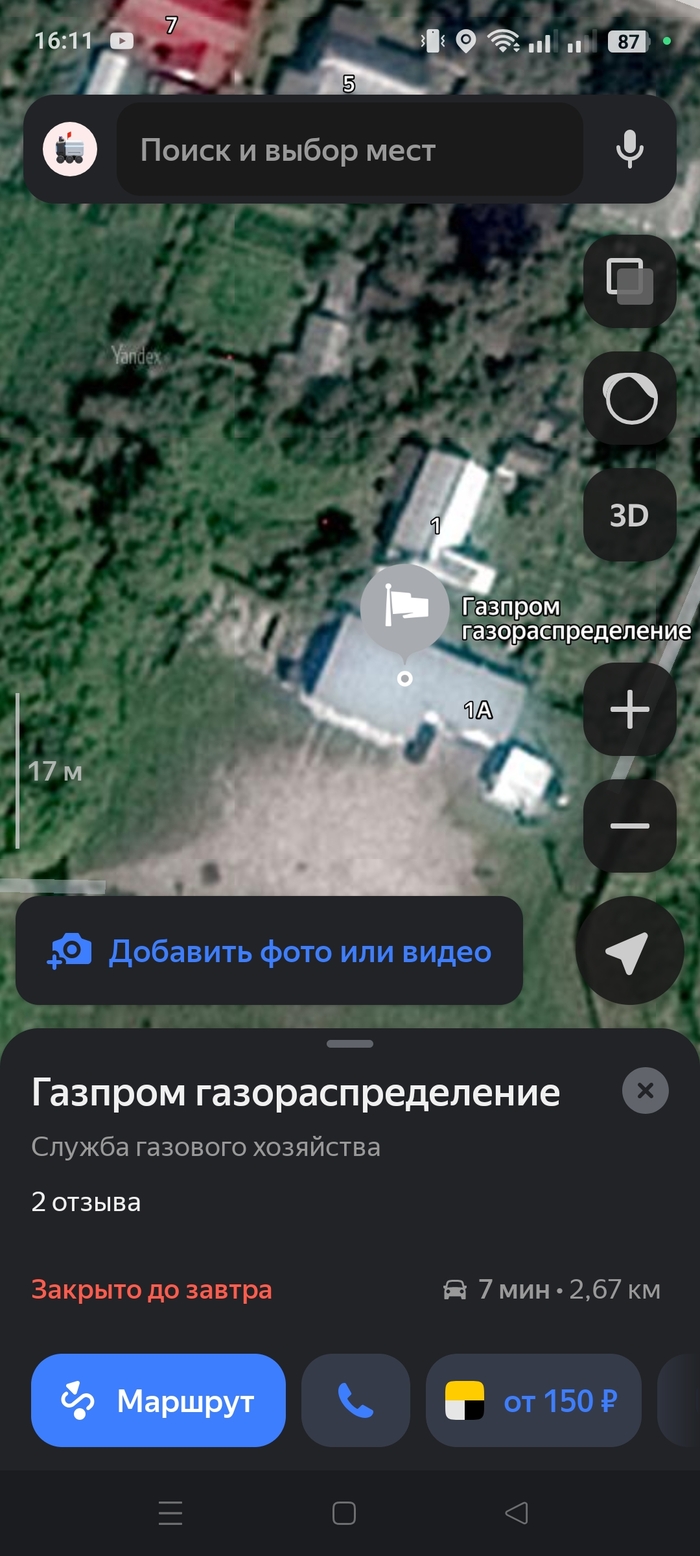Image resolution: width=700 pixels, height=1556 pixels.
Task: Zoom out with the minus button
Action: [x=630, y=826]
